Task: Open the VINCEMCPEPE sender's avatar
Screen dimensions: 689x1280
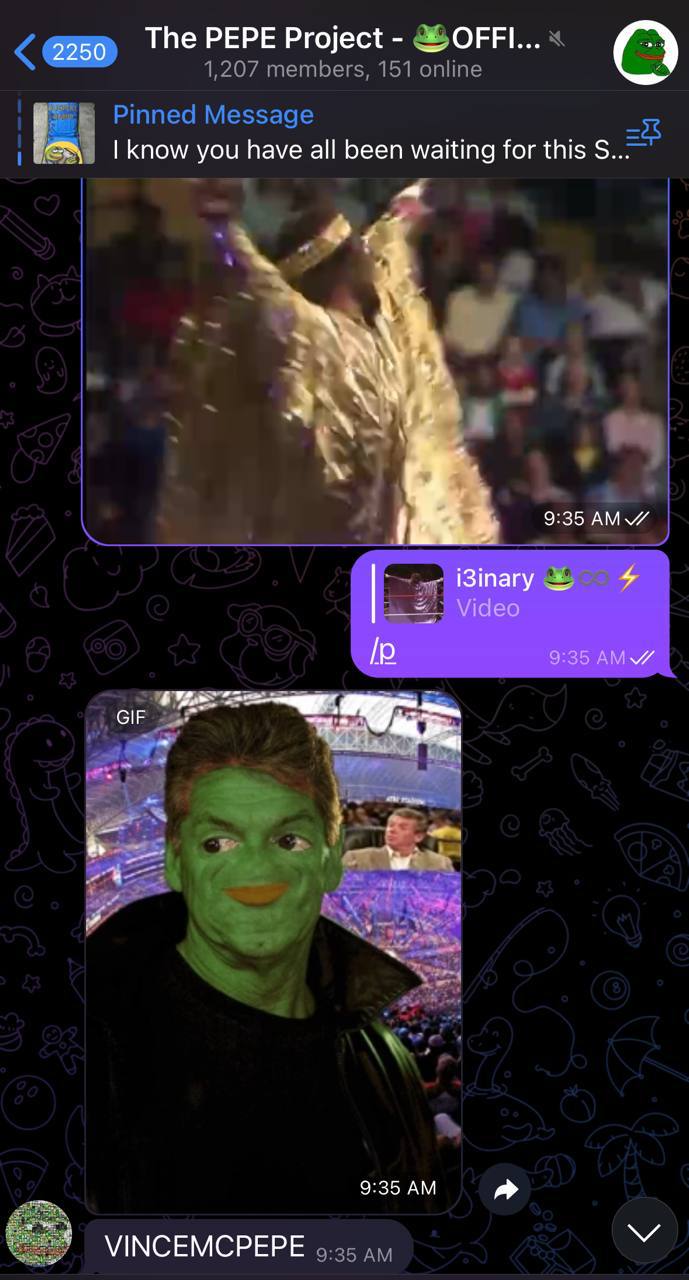Action: 39,1233
